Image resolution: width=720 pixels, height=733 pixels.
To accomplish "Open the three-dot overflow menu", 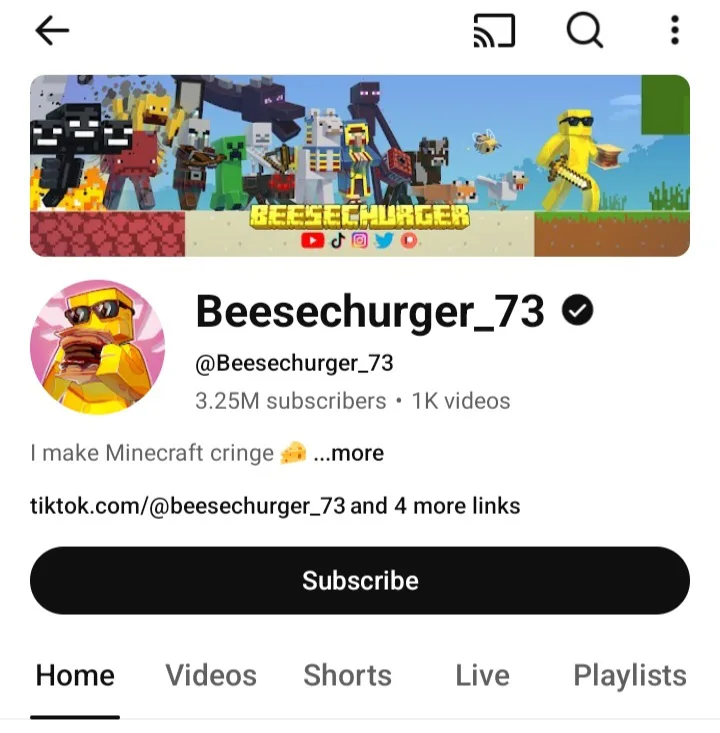I will tap(675, 31).
